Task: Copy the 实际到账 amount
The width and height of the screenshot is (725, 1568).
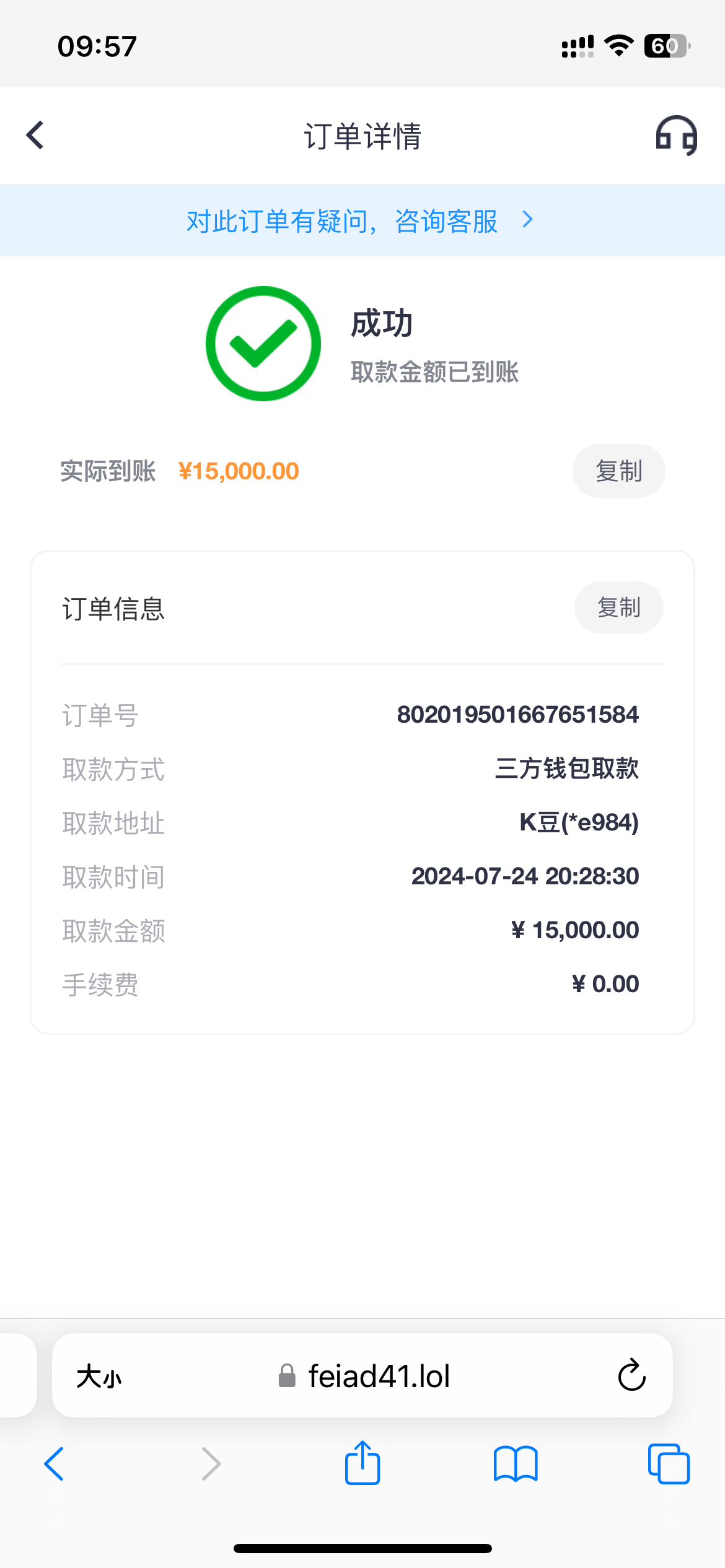Action: point(618,471)
